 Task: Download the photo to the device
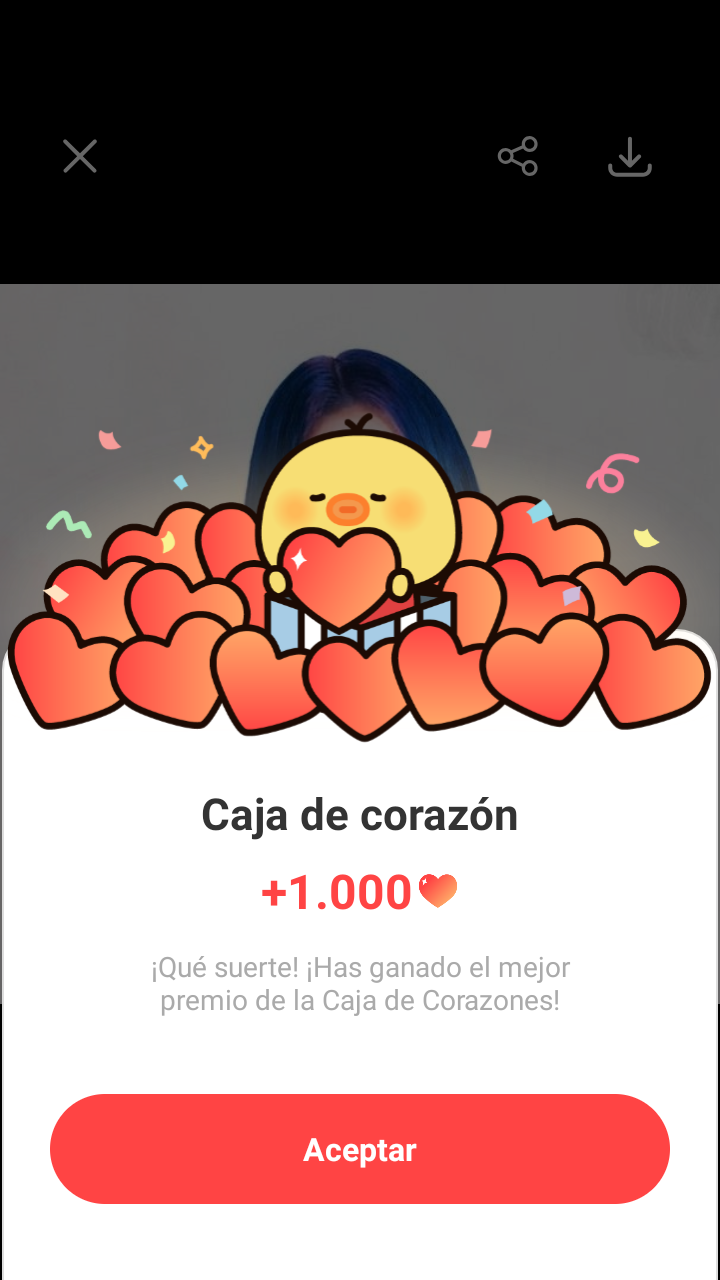tap(630, 157)
